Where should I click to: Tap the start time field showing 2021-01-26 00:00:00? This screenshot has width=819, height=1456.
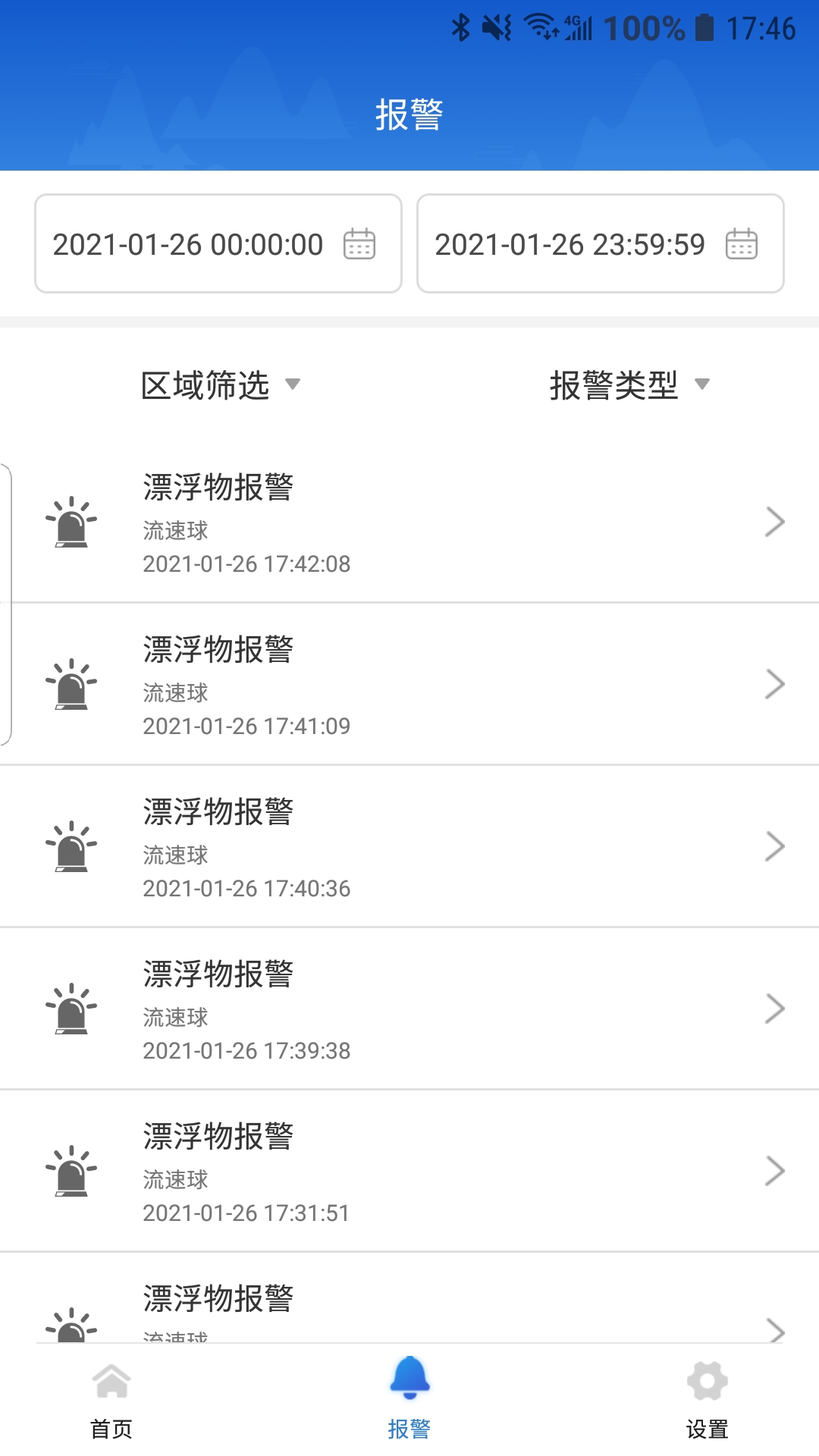[190, 243]
